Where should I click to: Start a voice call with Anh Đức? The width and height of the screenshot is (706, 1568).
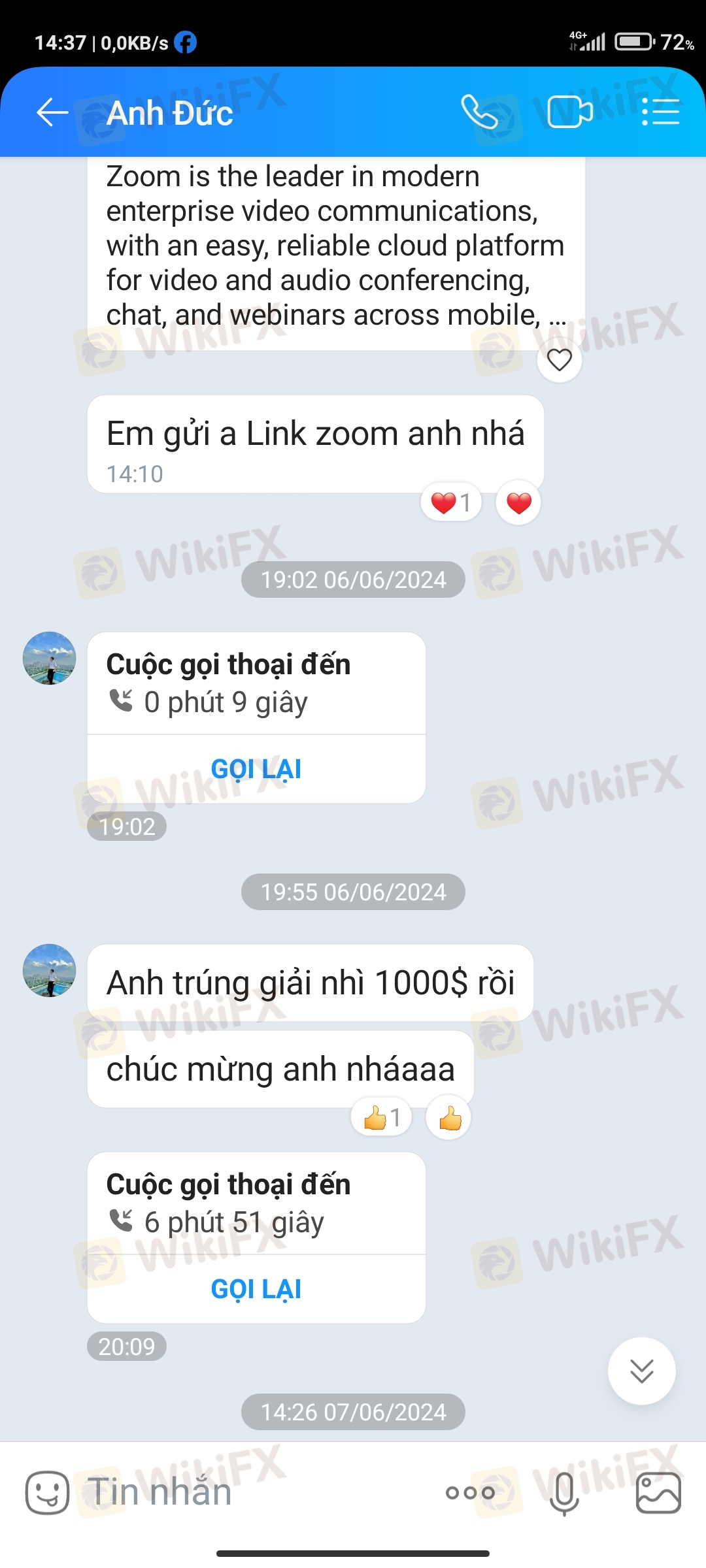(480, 112)
